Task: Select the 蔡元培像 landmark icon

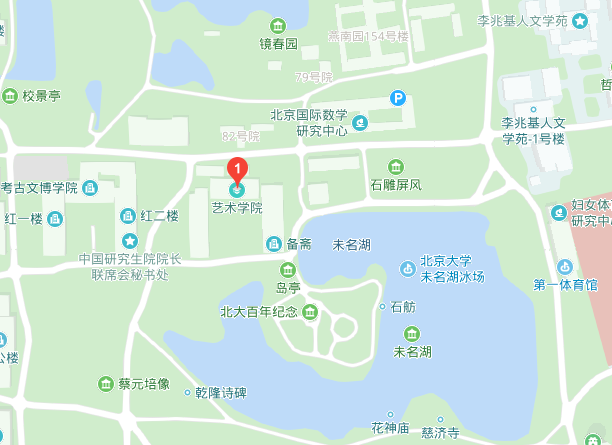Action: click(x=106, y=384)
